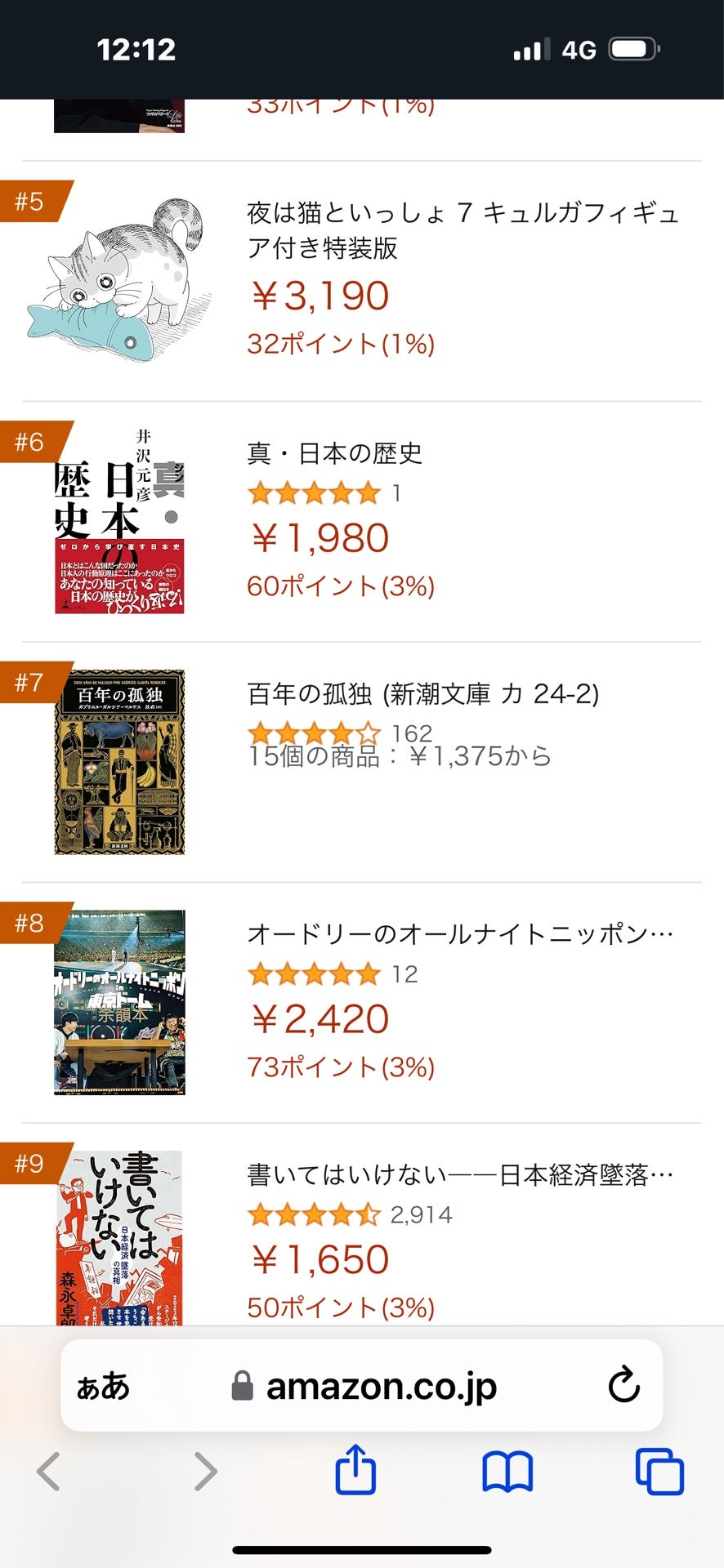Viewport: 724px width, 1568px height.
Task: Tap the amazon.co.jp address bar
Action: tap(362, 1386)
